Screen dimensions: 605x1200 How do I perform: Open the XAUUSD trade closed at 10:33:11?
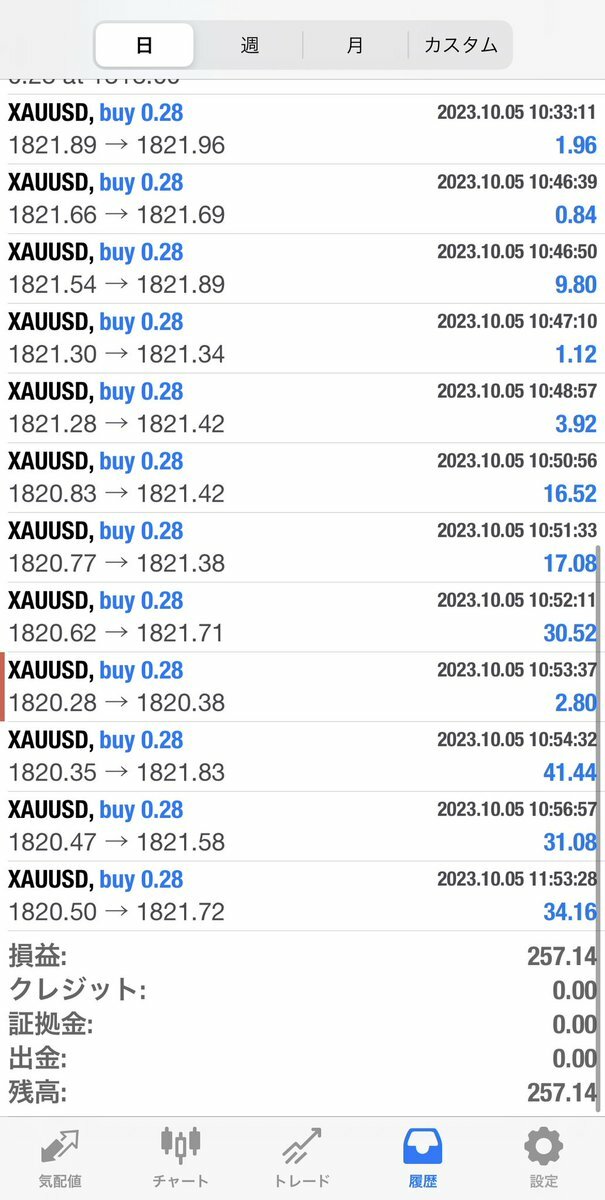click(302, 129)
